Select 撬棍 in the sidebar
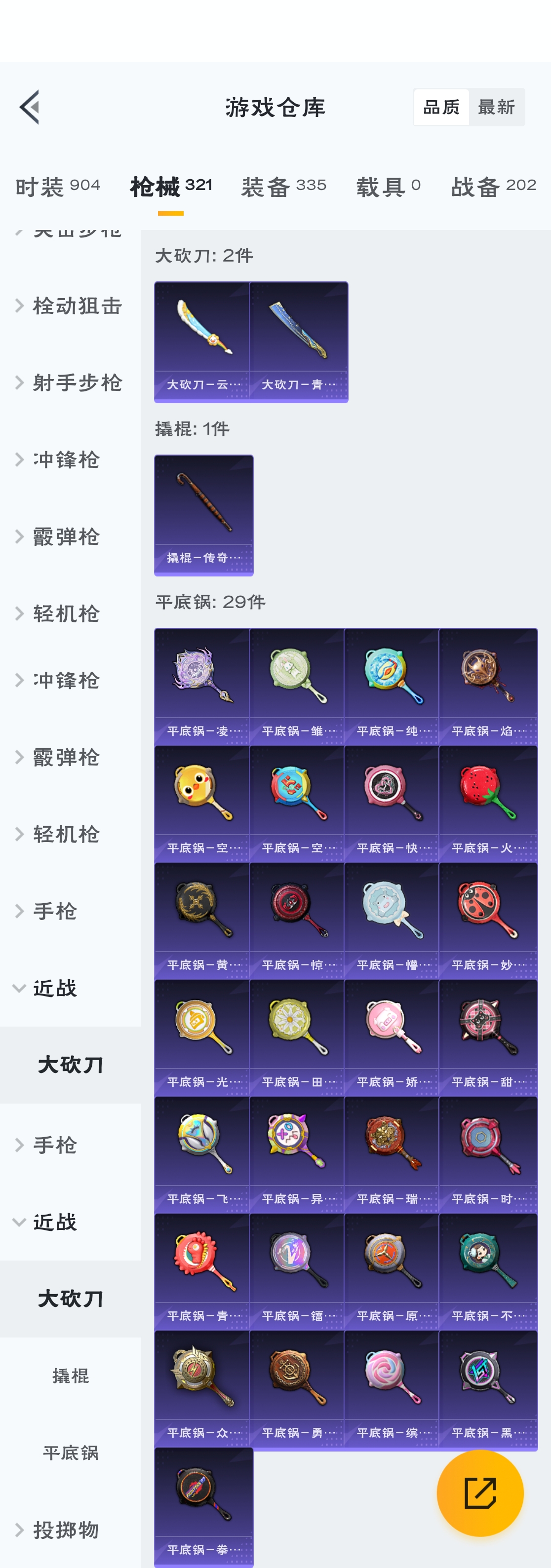The image size is (551, 1568). tap(71, 1376)
